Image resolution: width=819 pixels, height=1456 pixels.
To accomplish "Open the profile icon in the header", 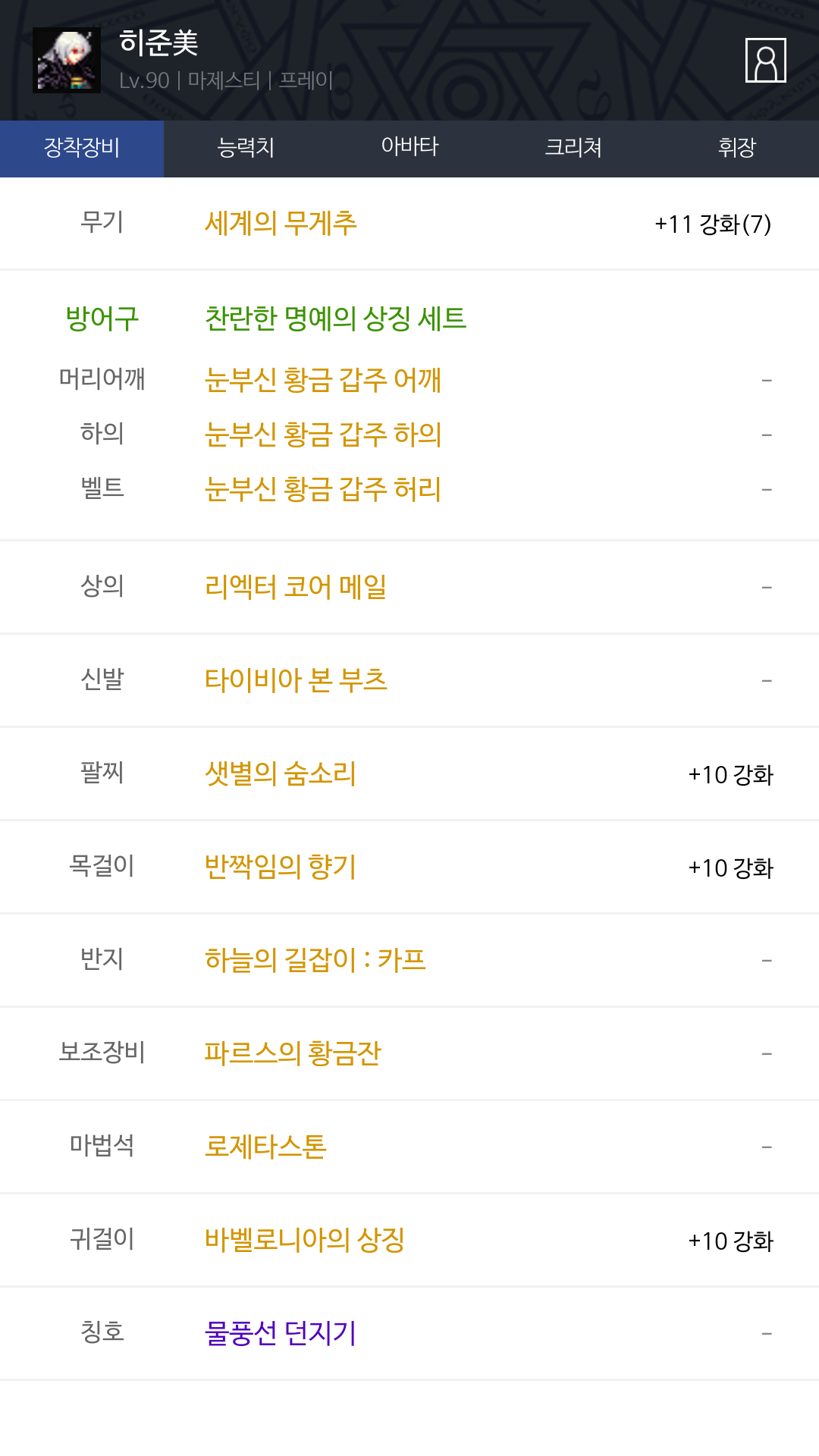I will [x=765, y=60].
